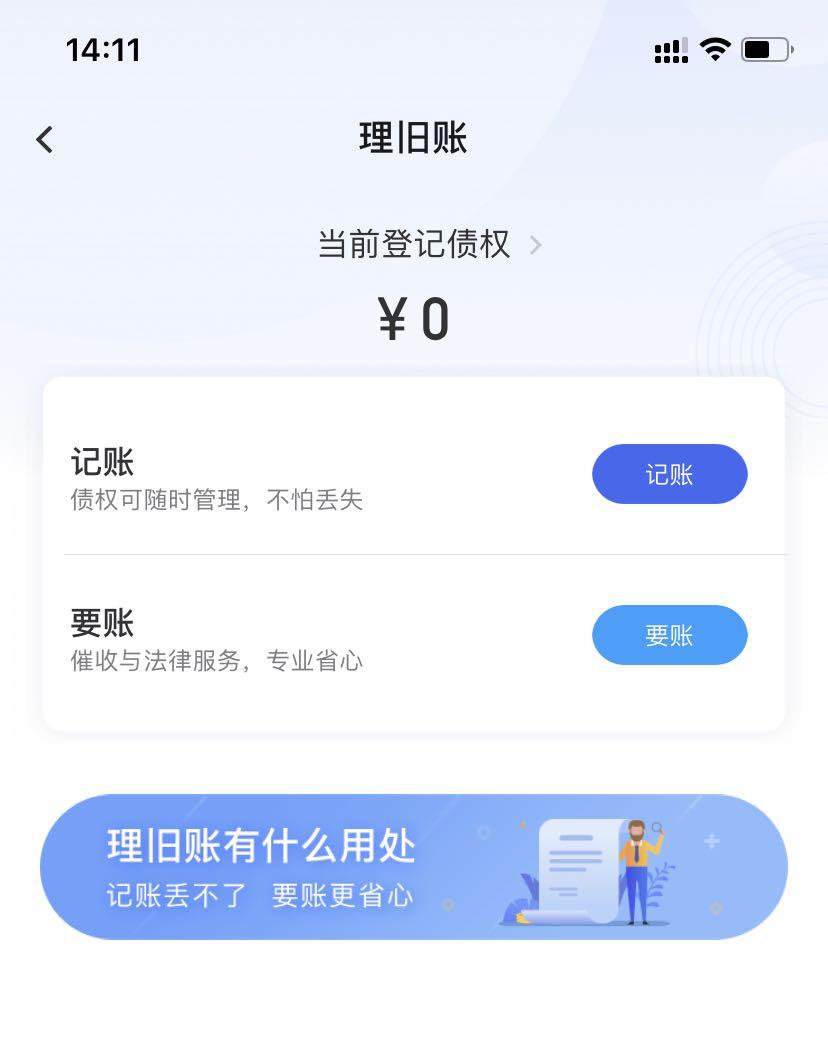The height and width of the screenshot is (1039, 828).
Task: Open 当前登记债权 details
Action: click(x=428, y=245)
